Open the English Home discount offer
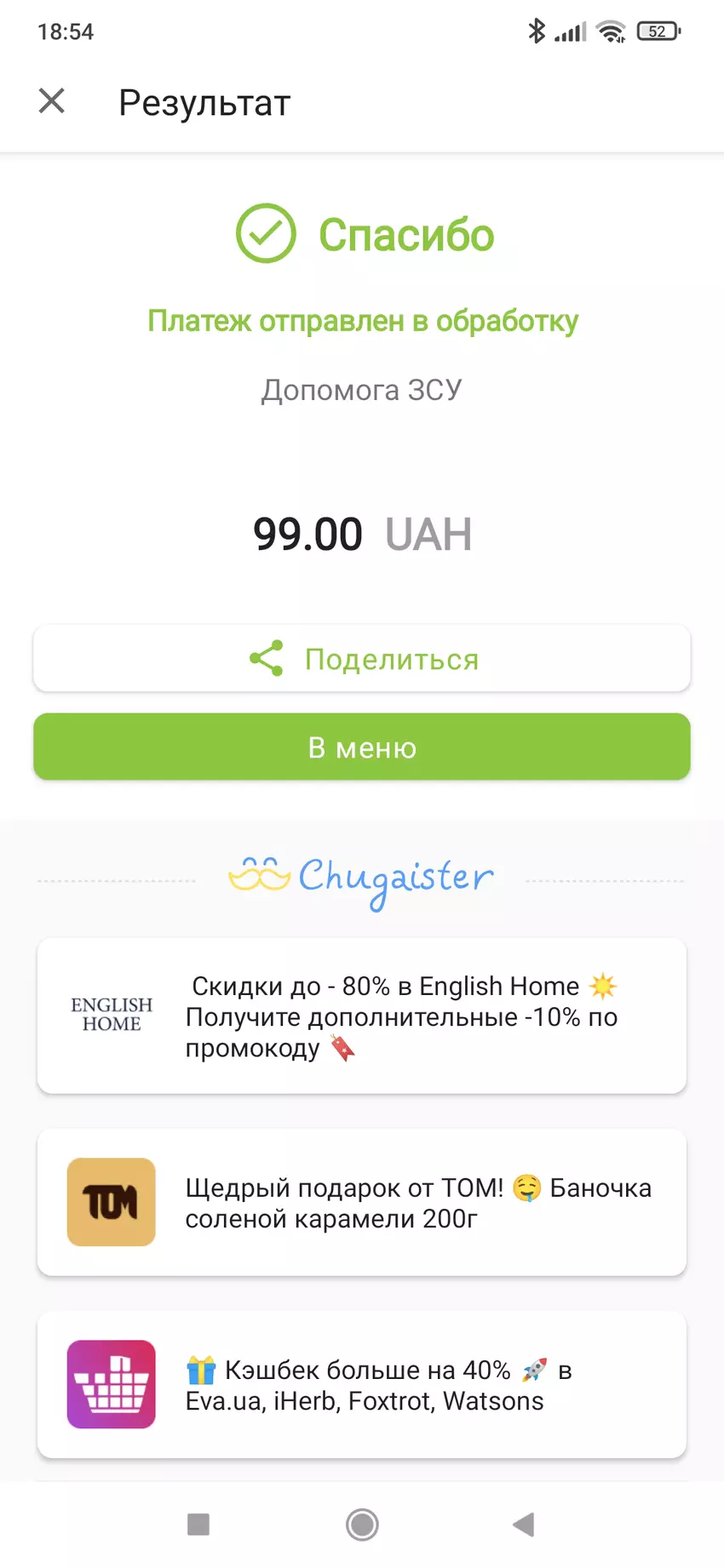The height and width of the screenshot is (1568, 724). pos(362,1016)
